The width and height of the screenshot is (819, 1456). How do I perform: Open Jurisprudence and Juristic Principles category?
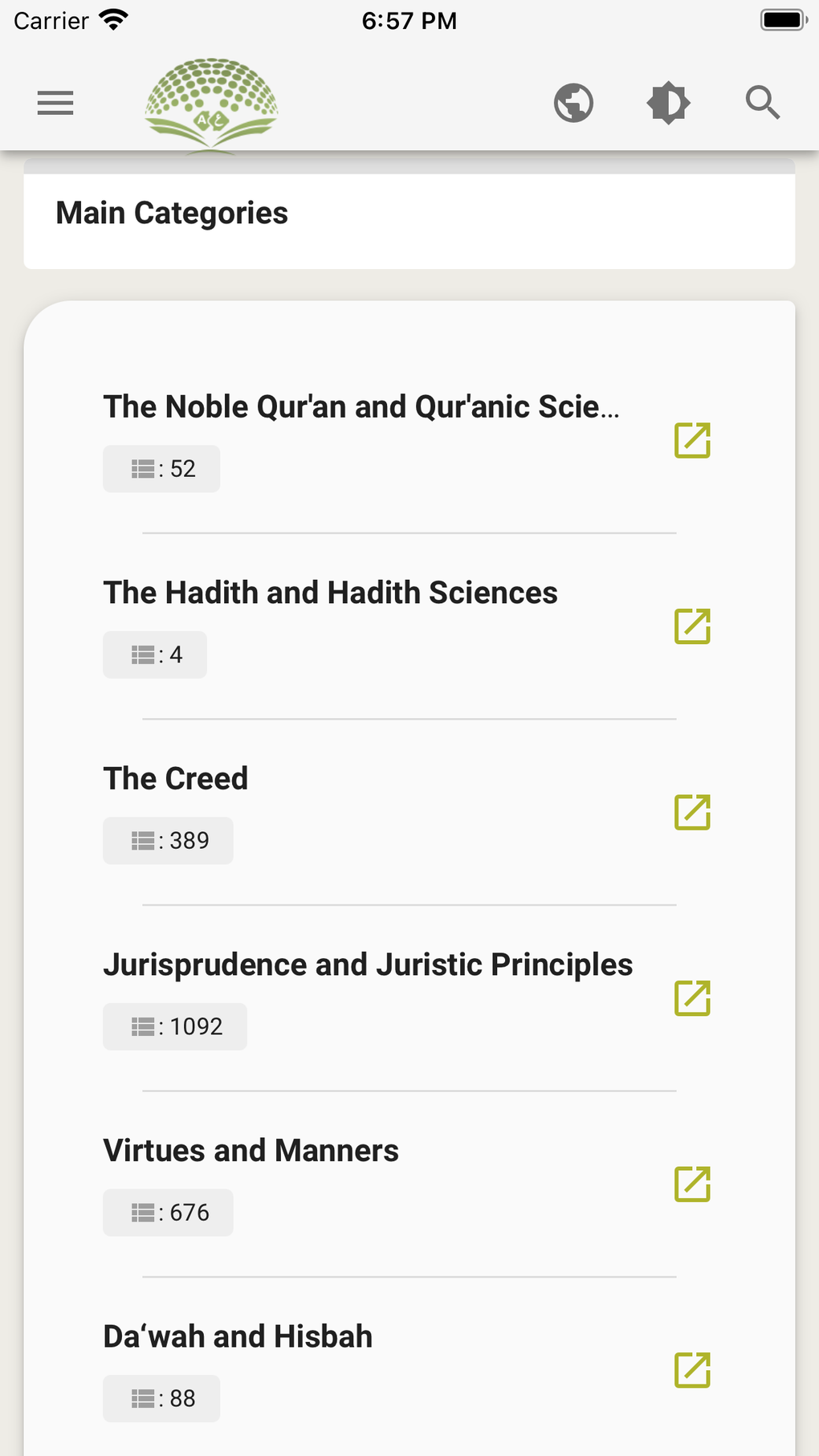click(368, 965)
